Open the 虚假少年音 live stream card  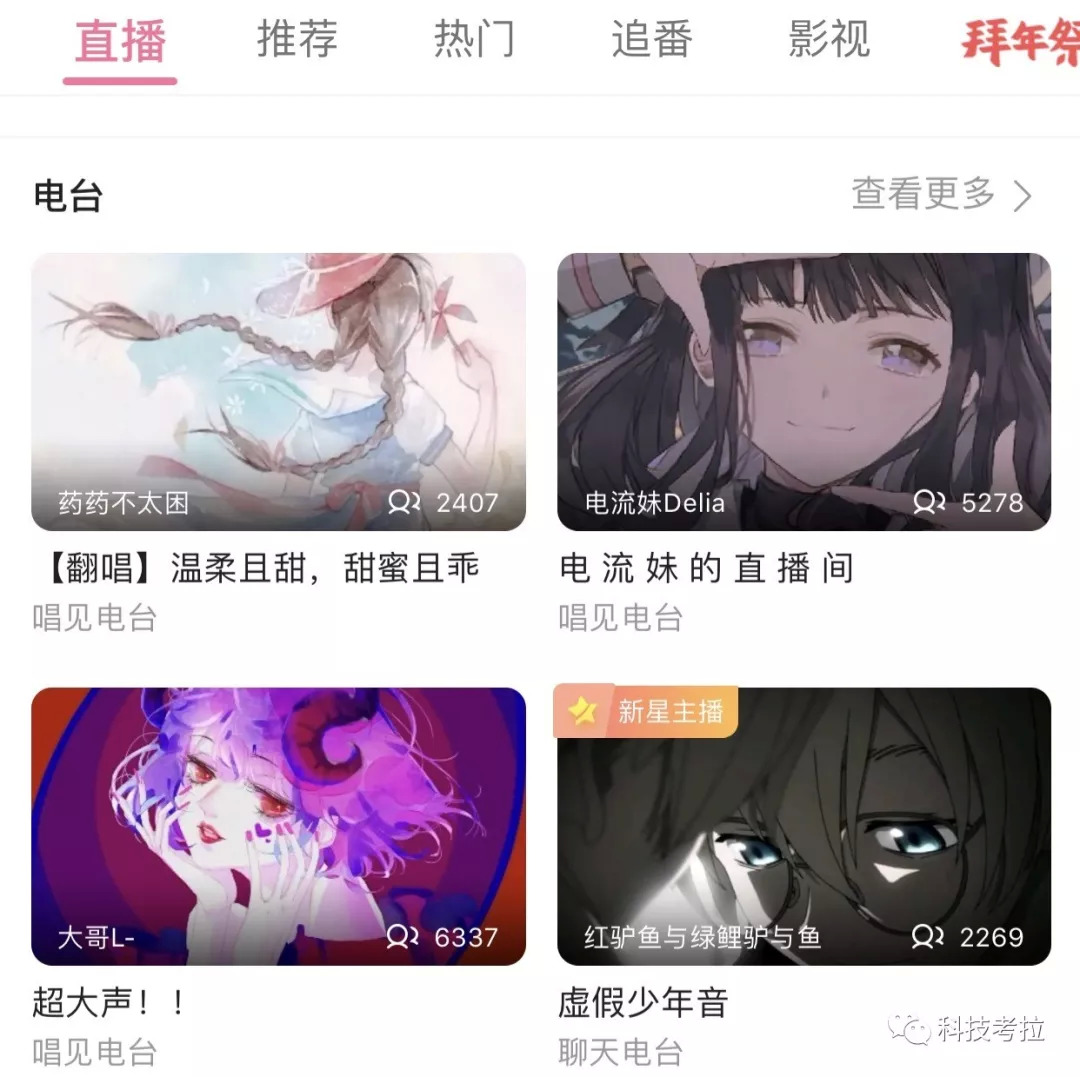pos(804,826)
